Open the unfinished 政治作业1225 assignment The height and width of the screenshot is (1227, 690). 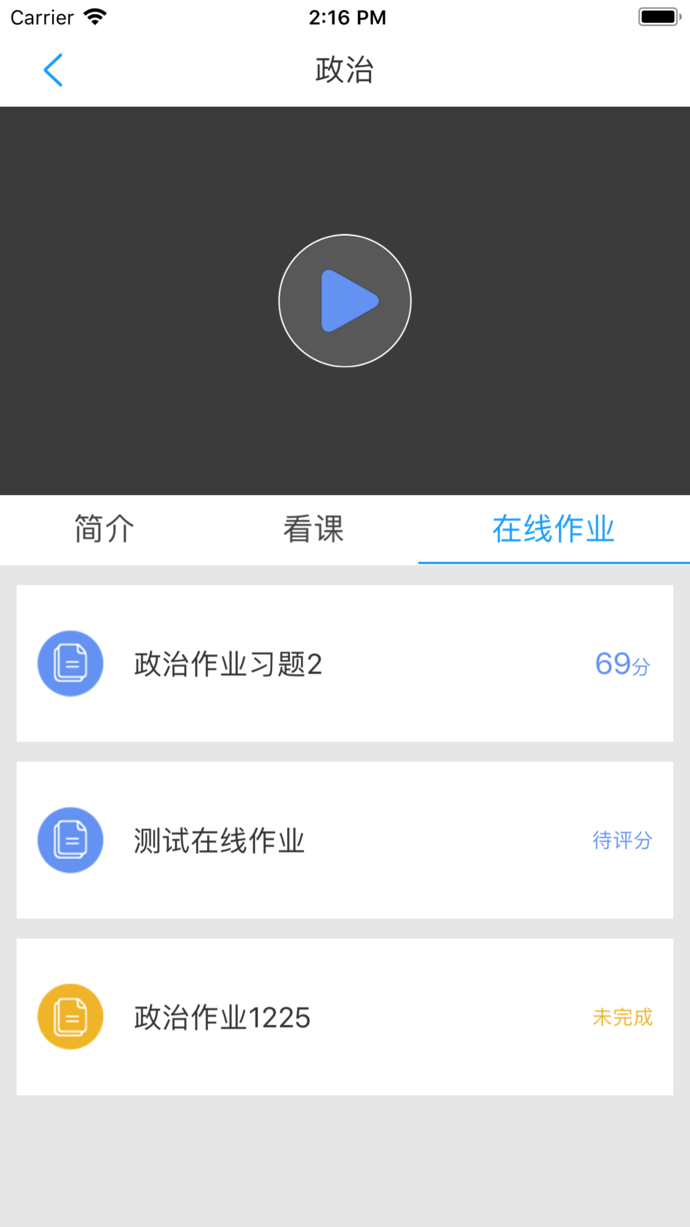point(344,1017)
